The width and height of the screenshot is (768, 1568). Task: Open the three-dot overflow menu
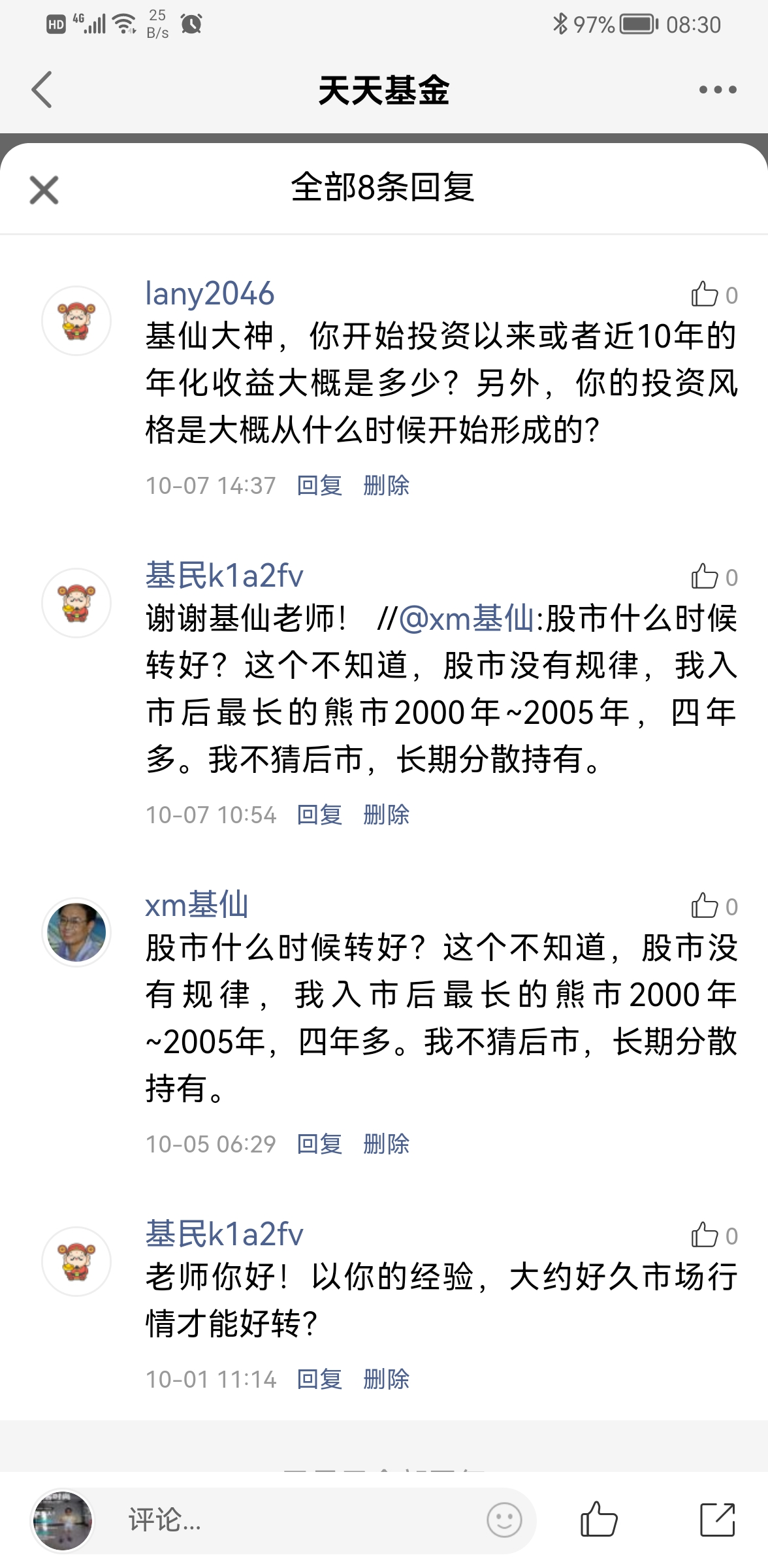(x=717, y=90)
